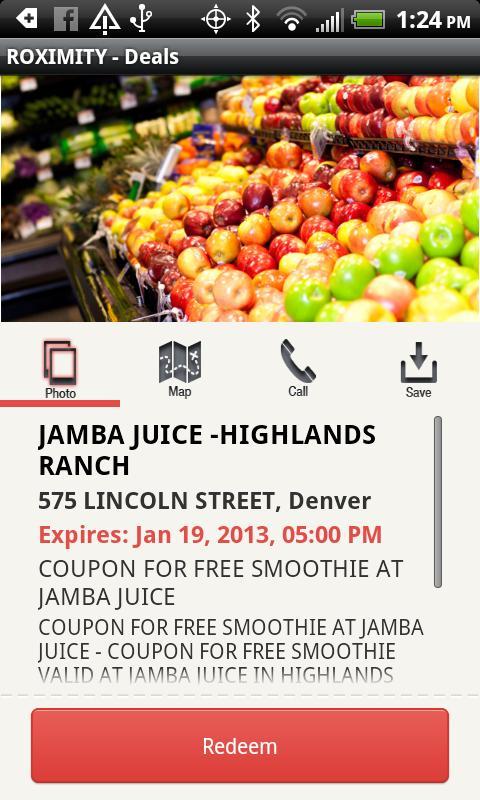Select the Photo tab
The width and height of the screenshot is (480, 800).
point(60,369)
